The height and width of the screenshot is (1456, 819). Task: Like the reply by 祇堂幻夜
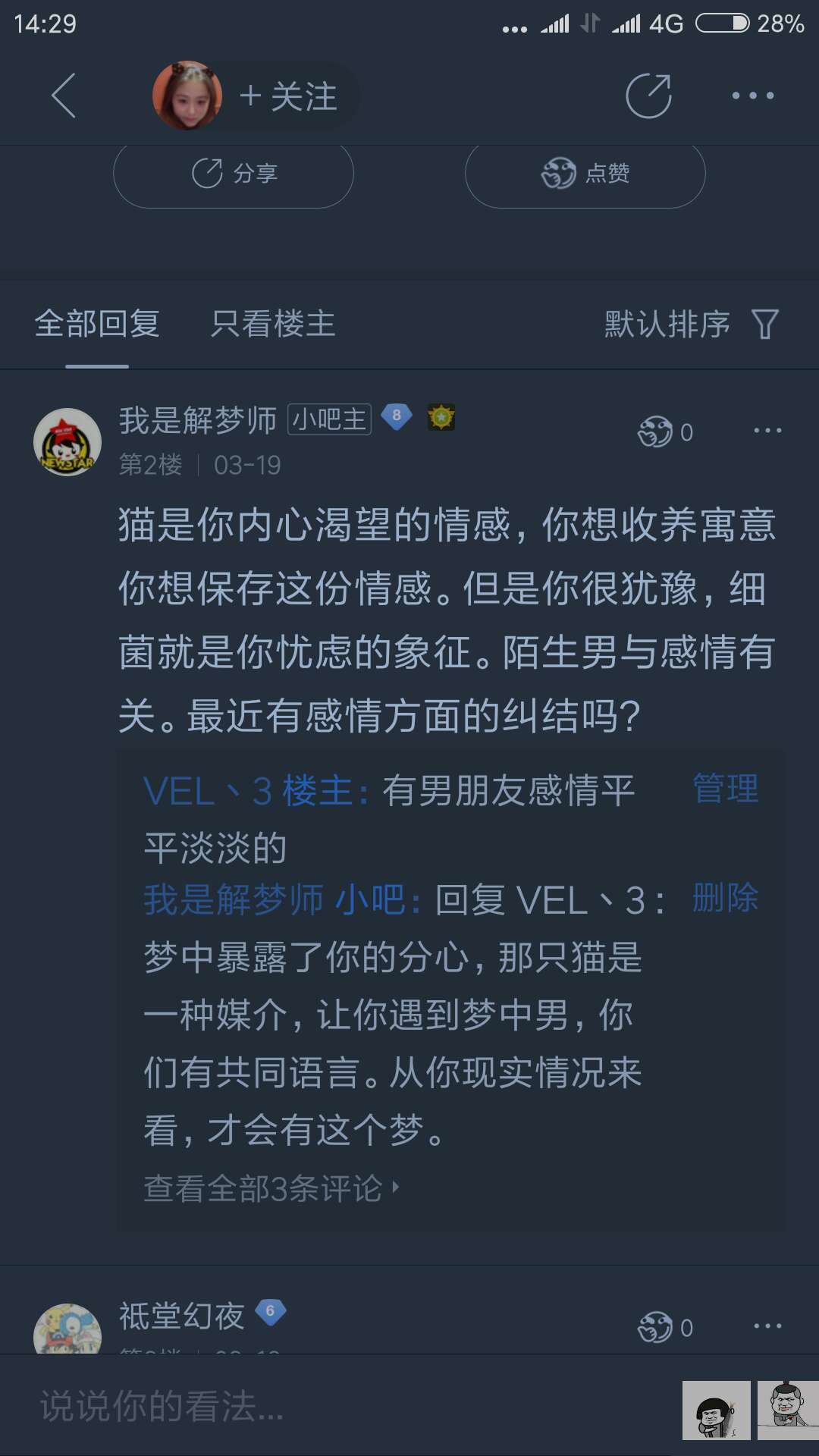click(664, 1327)
